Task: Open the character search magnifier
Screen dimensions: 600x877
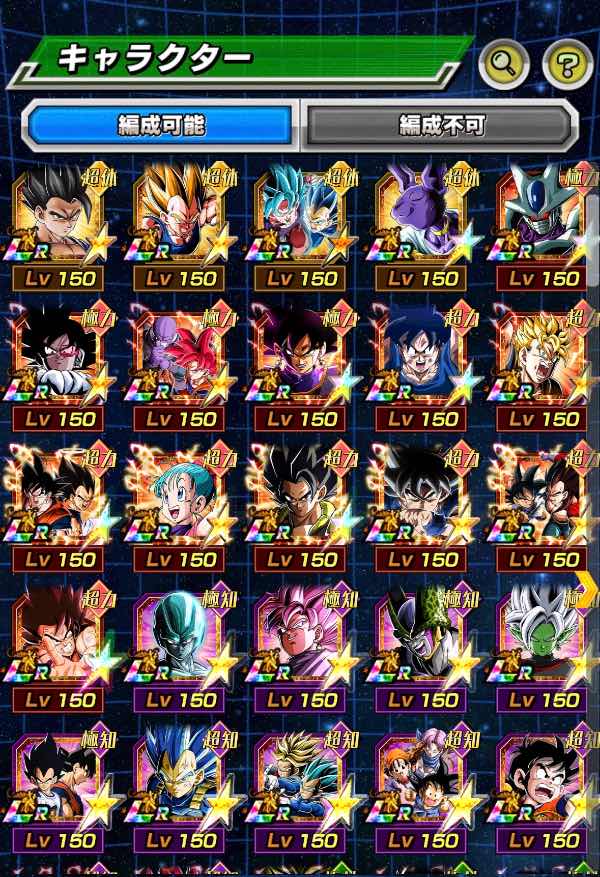Action: 504,64
